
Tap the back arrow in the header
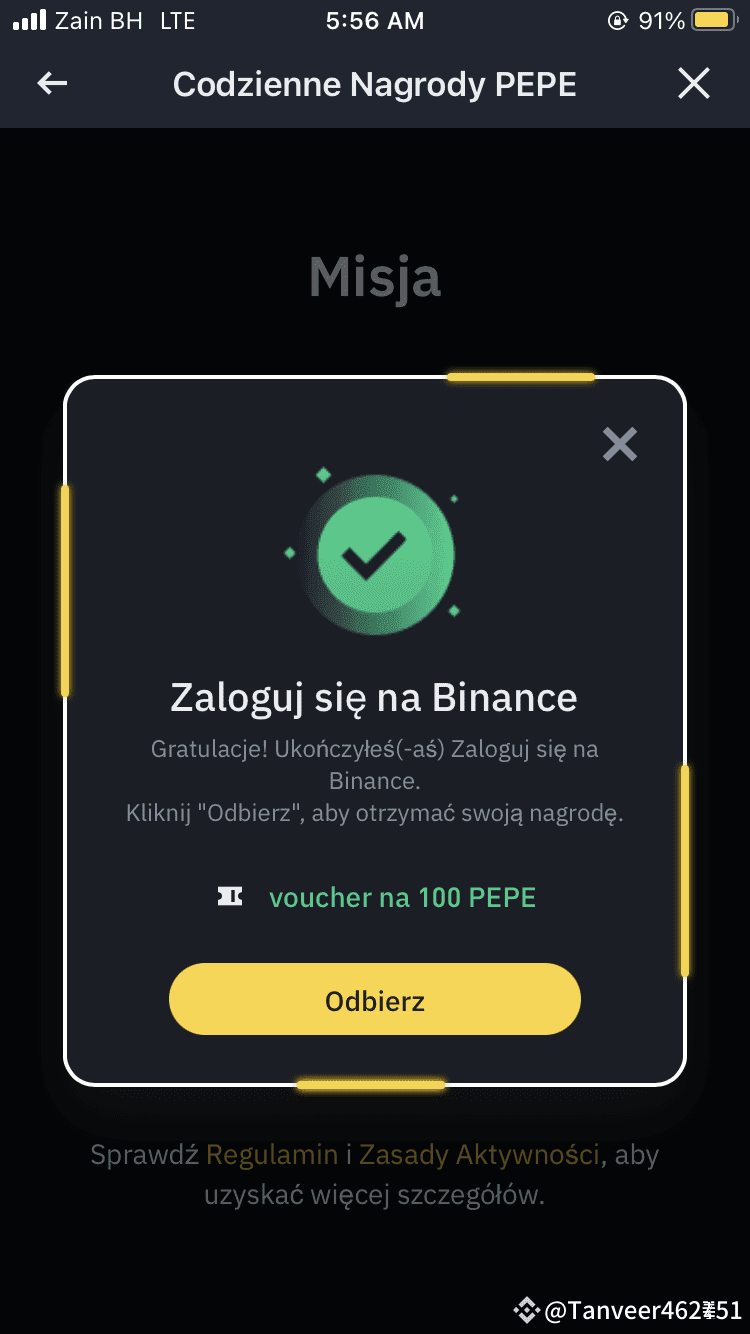pyautogui.click(x=51, y=84)
